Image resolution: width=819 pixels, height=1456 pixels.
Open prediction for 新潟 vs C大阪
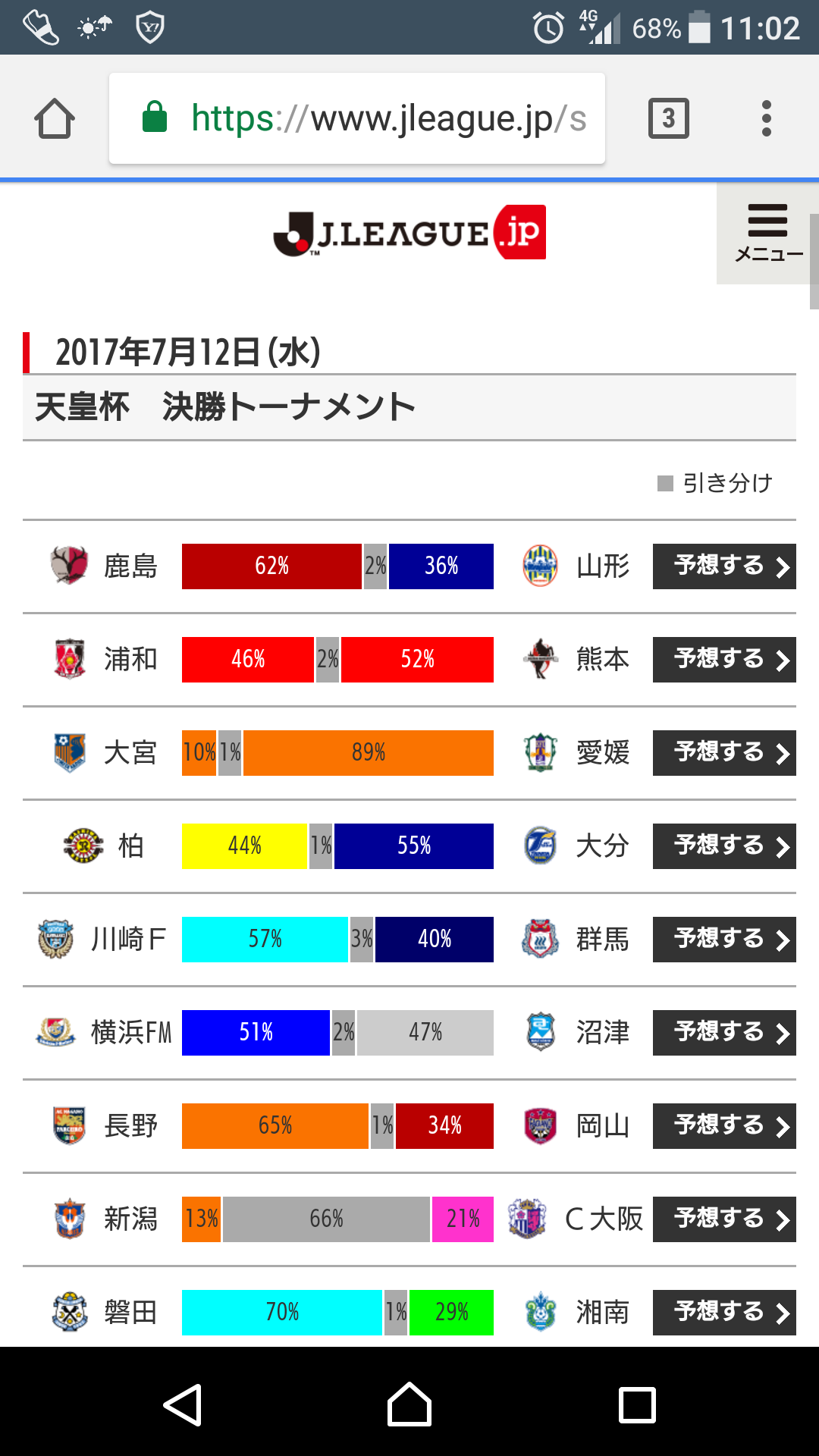click(x=724, y=1219)
